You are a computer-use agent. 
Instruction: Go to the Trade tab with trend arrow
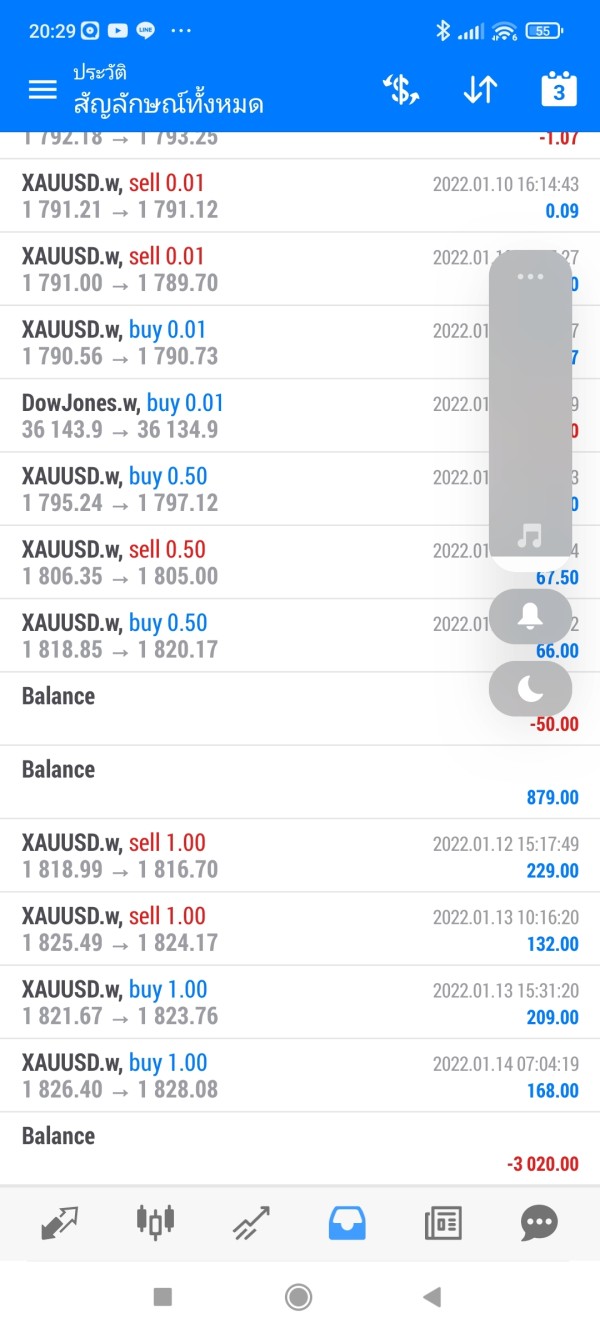251,1222
